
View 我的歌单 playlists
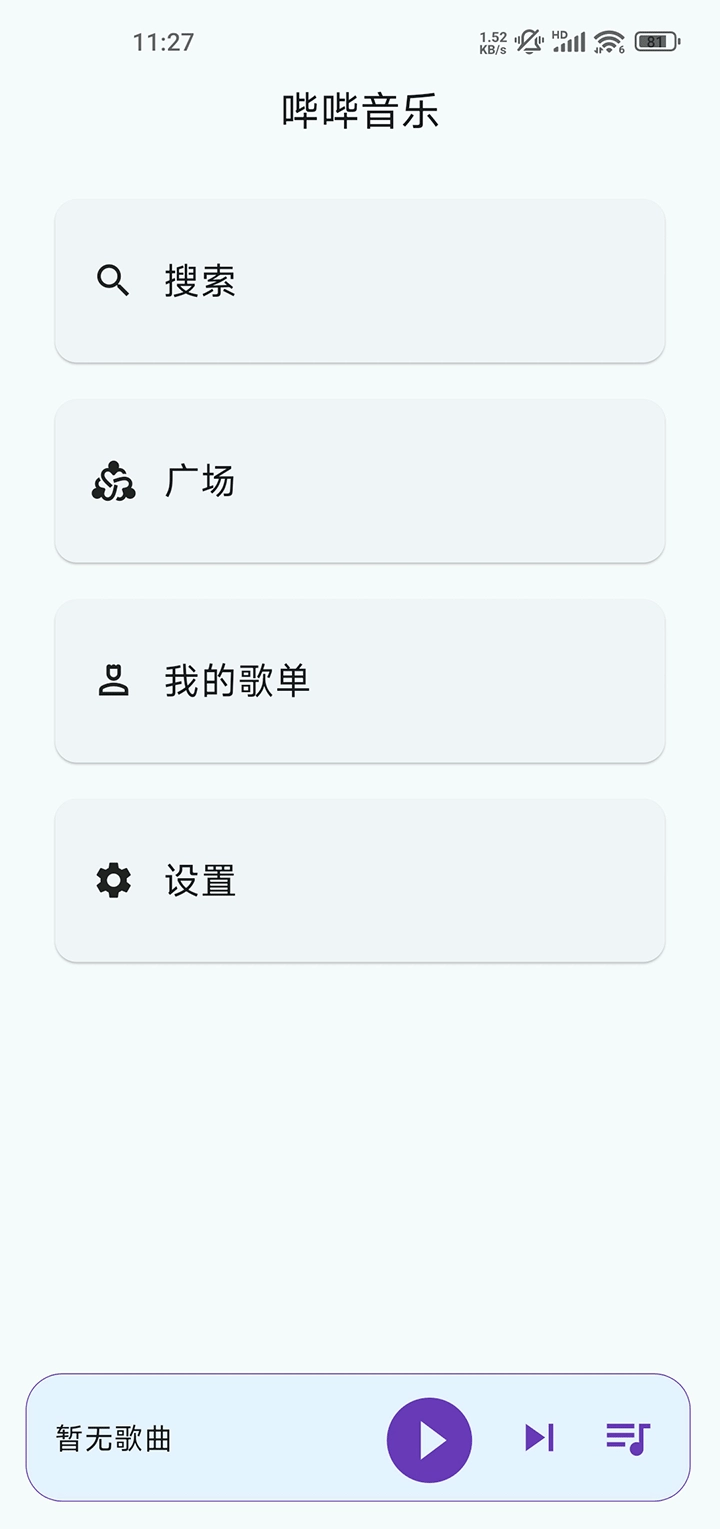pos(360,680)
